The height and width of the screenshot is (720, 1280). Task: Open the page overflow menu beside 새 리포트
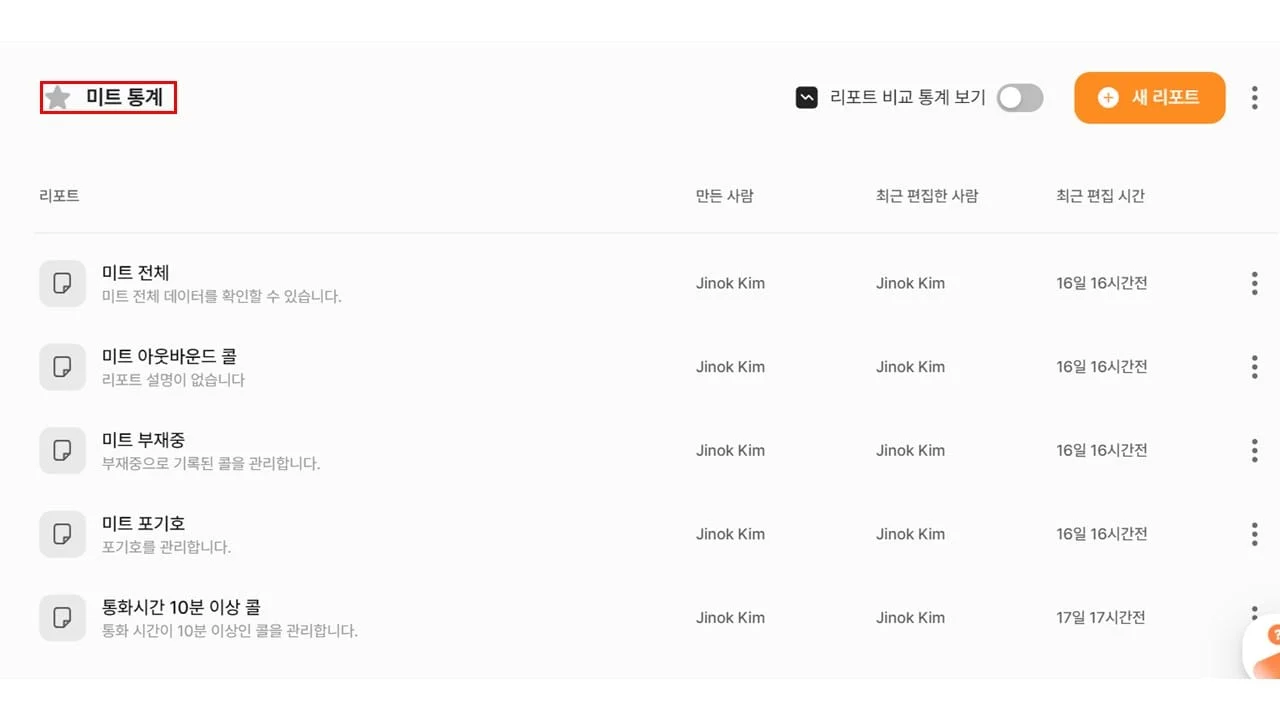[1254, 98]
